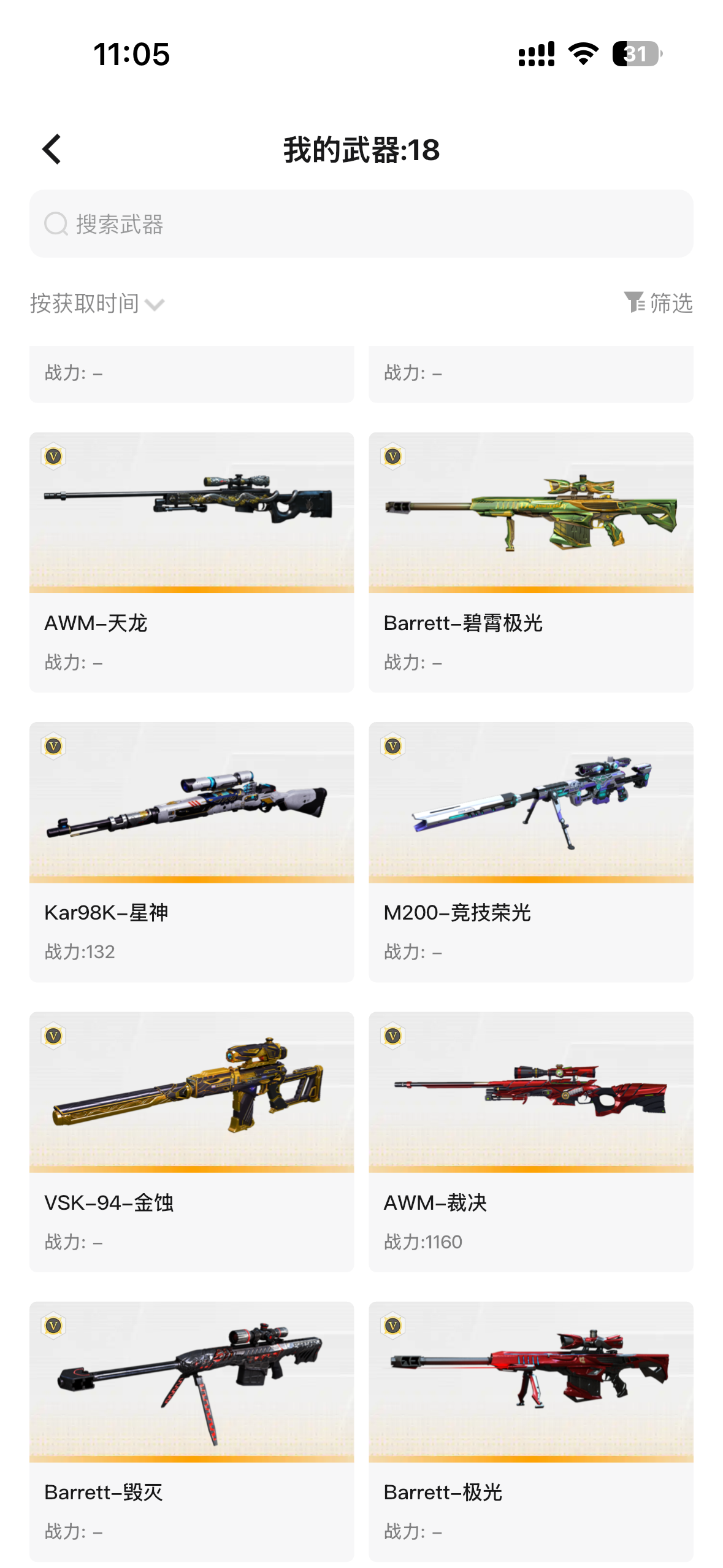Tap the 搜索武器 search field
The height and width of the screenshot is (1568, 723).
click(361, 223)
